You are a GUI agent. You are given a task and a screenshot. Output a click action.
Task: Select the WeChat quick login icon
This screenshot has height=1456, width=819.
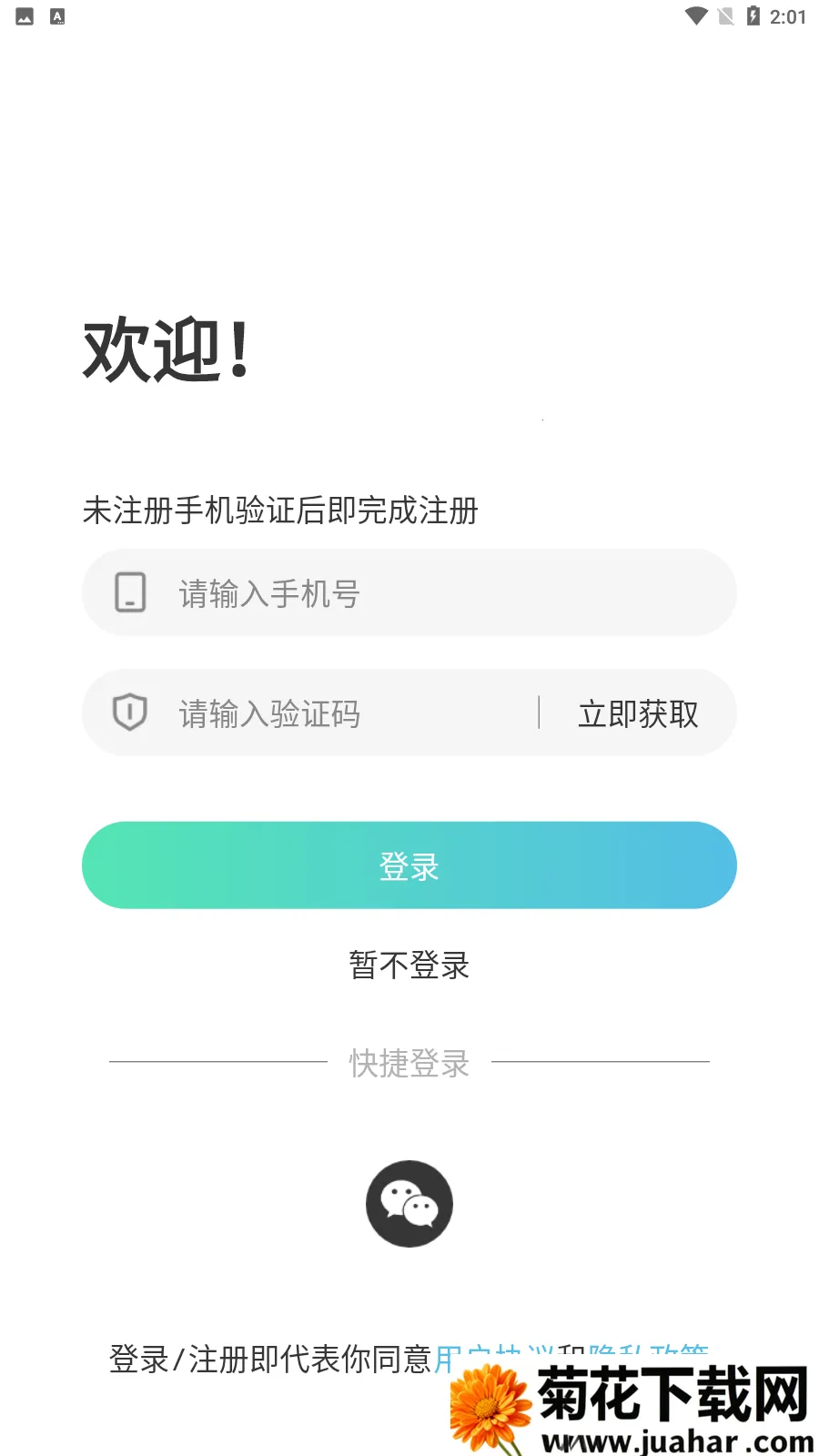(409, 1203)
